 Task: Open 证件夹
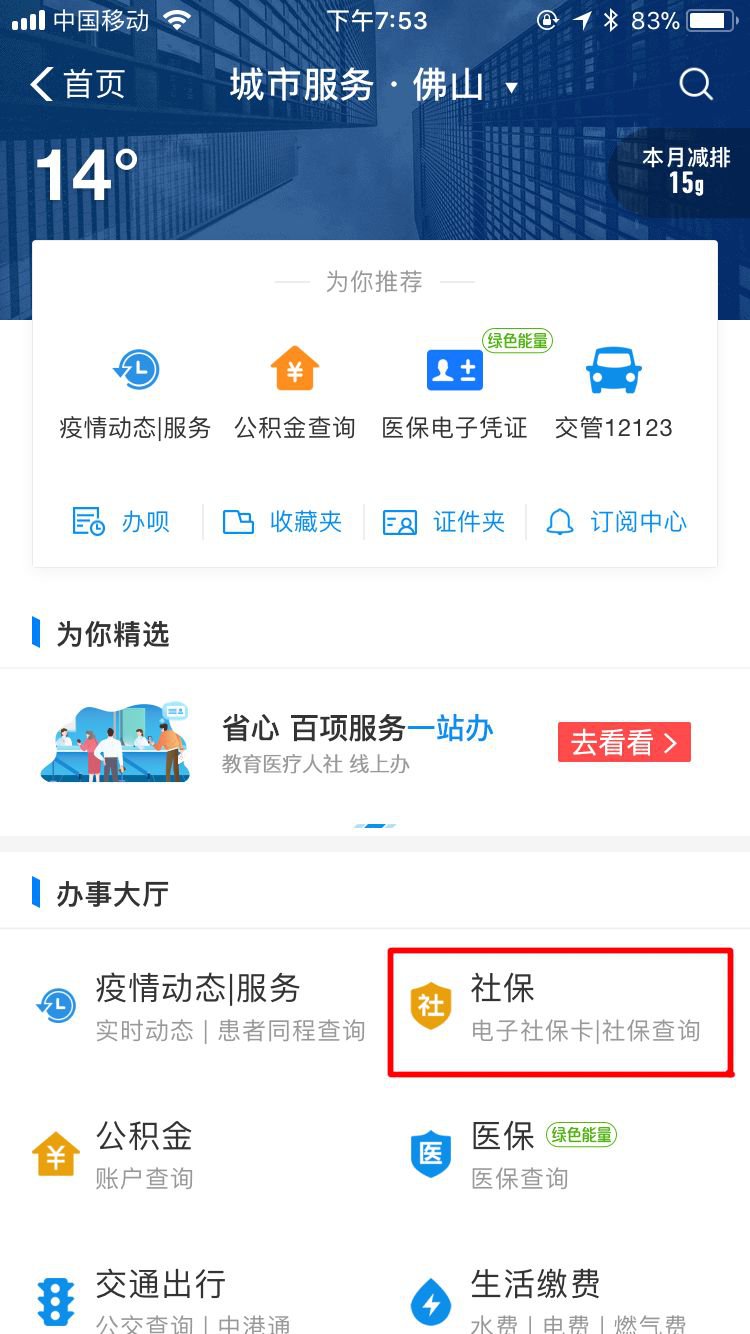coord(443,521)
